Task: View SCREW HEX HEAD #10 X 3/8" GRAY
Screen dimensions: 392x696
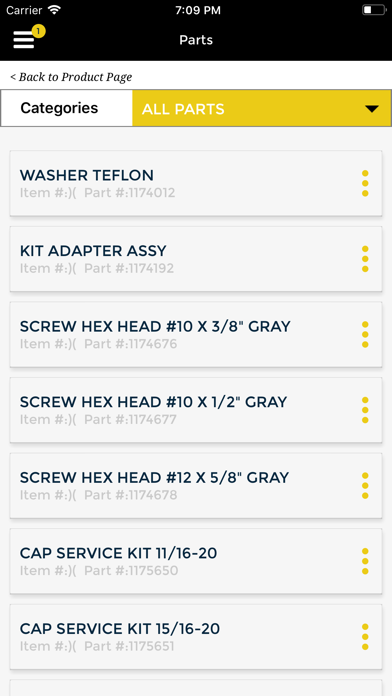Action: pyautogui.click(x=196, y=334)
